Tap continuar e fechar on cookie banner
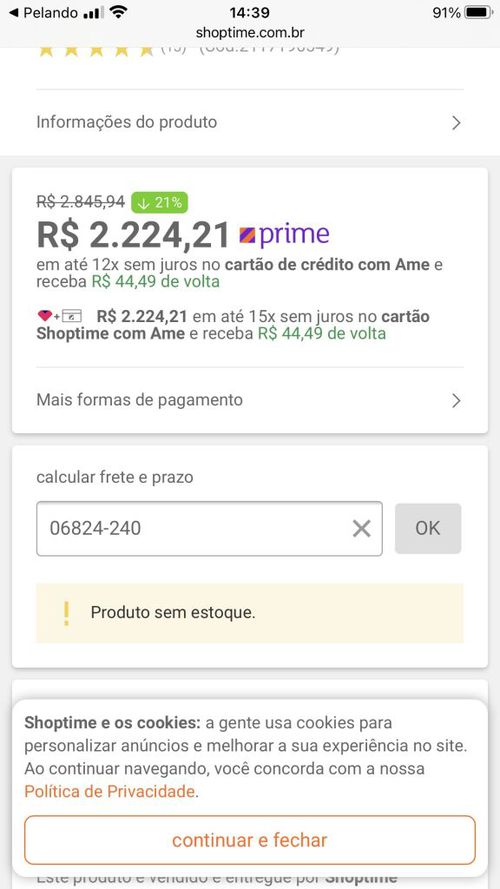The image size is (500, 889). pyautogui.click(x=249, y=840)
